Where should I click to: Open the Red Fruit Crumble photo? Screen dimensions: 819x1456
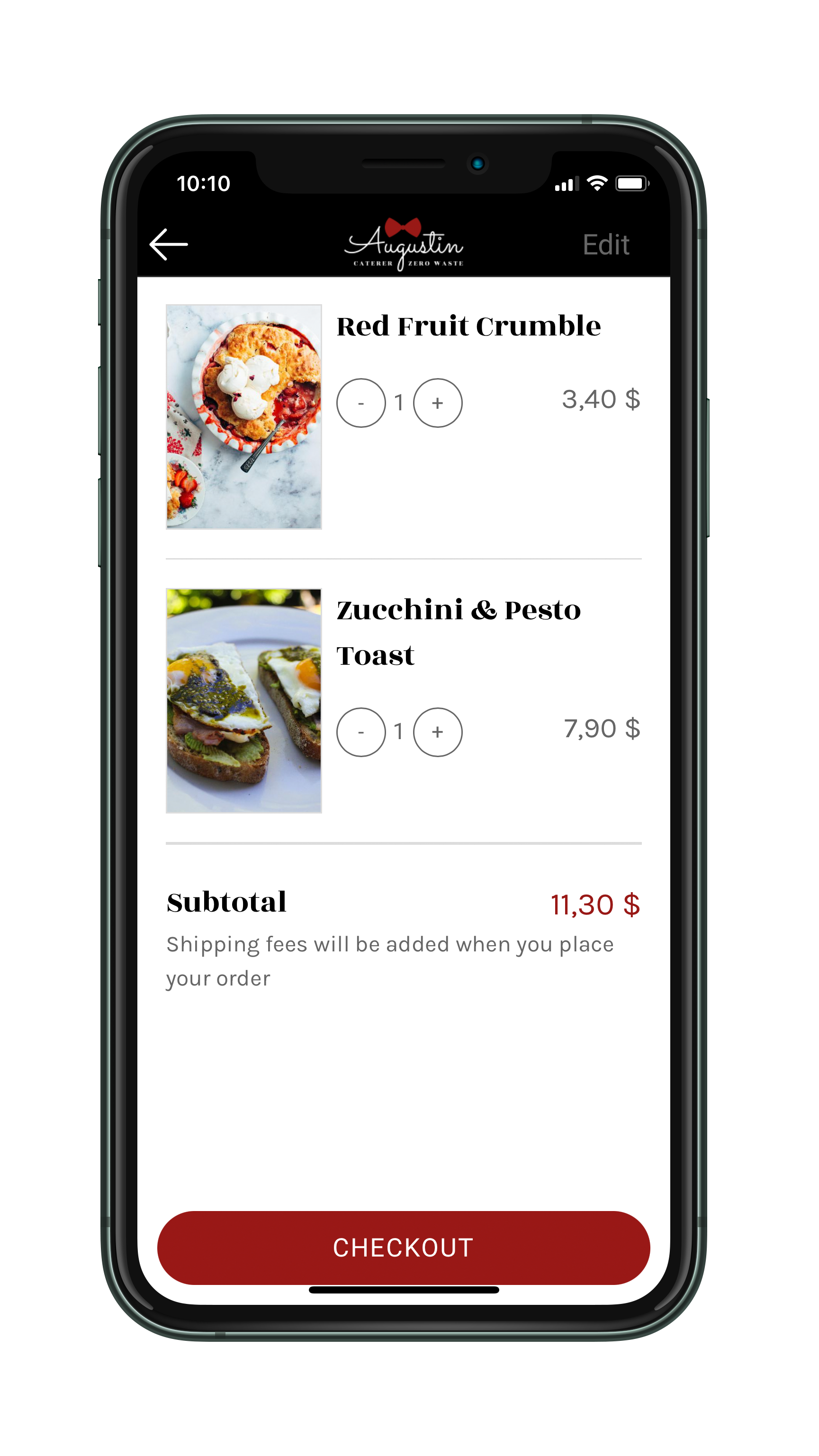click(243, 416)
